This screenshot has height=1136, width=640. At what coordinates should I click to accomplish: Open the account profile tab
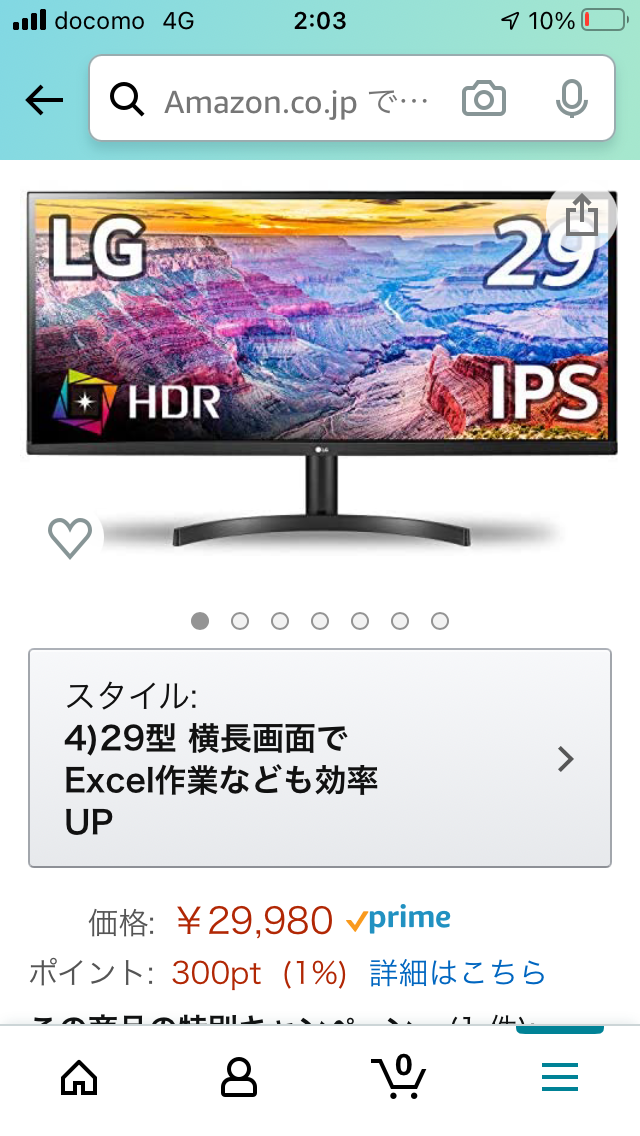click(x=238, y=1077)
